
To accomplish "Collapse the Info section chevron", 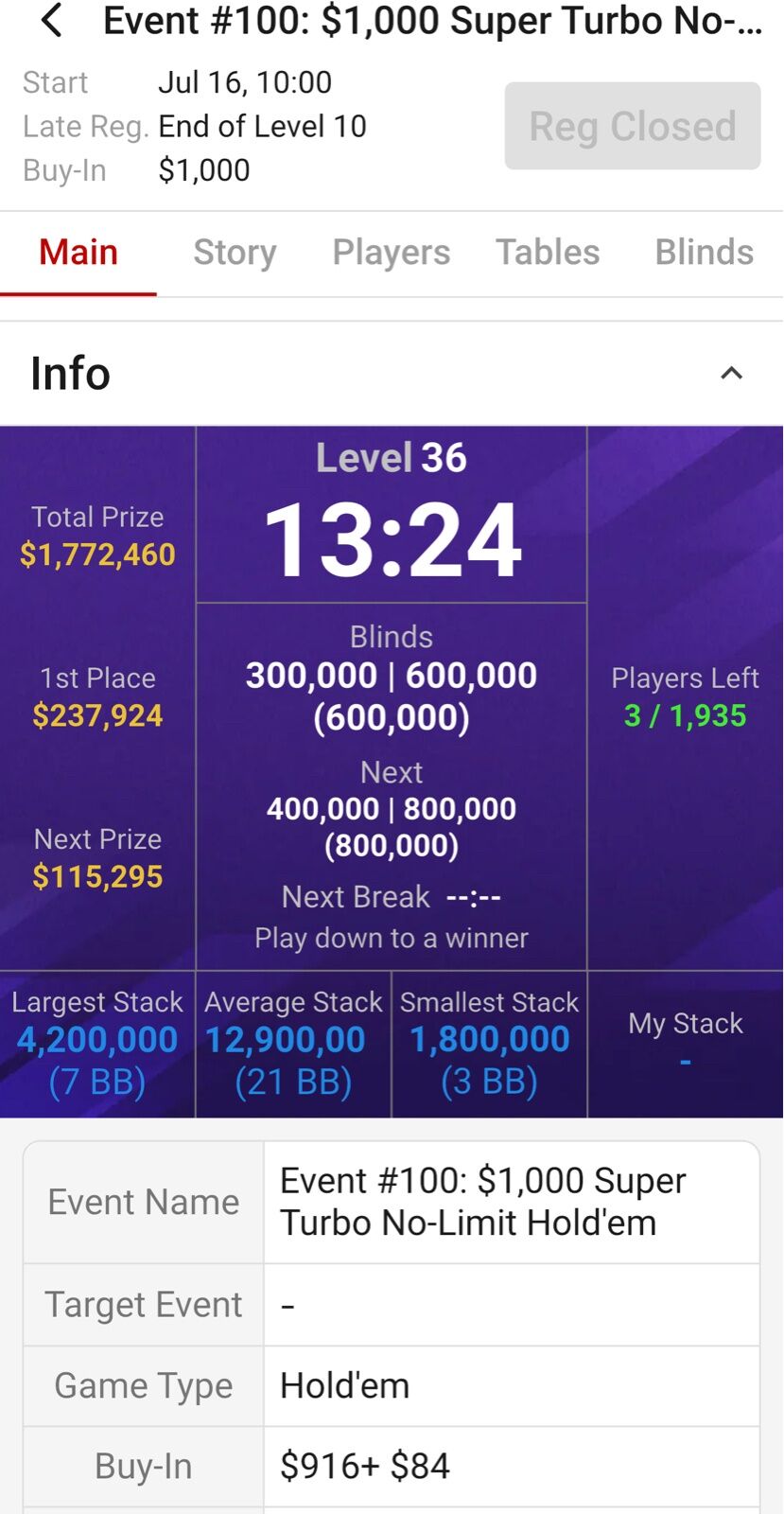I will [731, 374].
